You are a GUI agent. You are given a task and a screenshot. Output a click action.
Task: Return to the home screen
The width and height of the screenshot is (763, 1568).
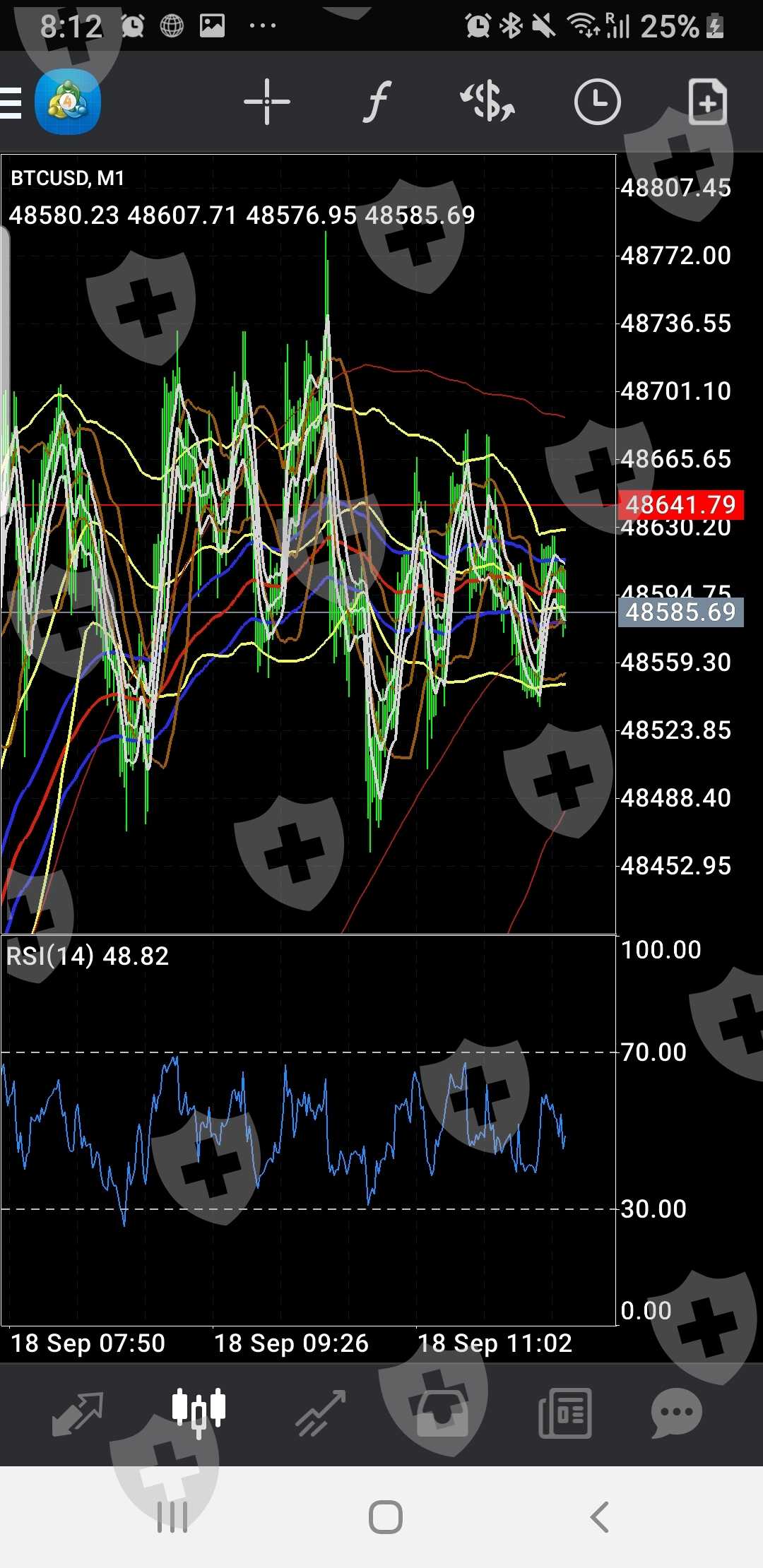coord(386,1516)
